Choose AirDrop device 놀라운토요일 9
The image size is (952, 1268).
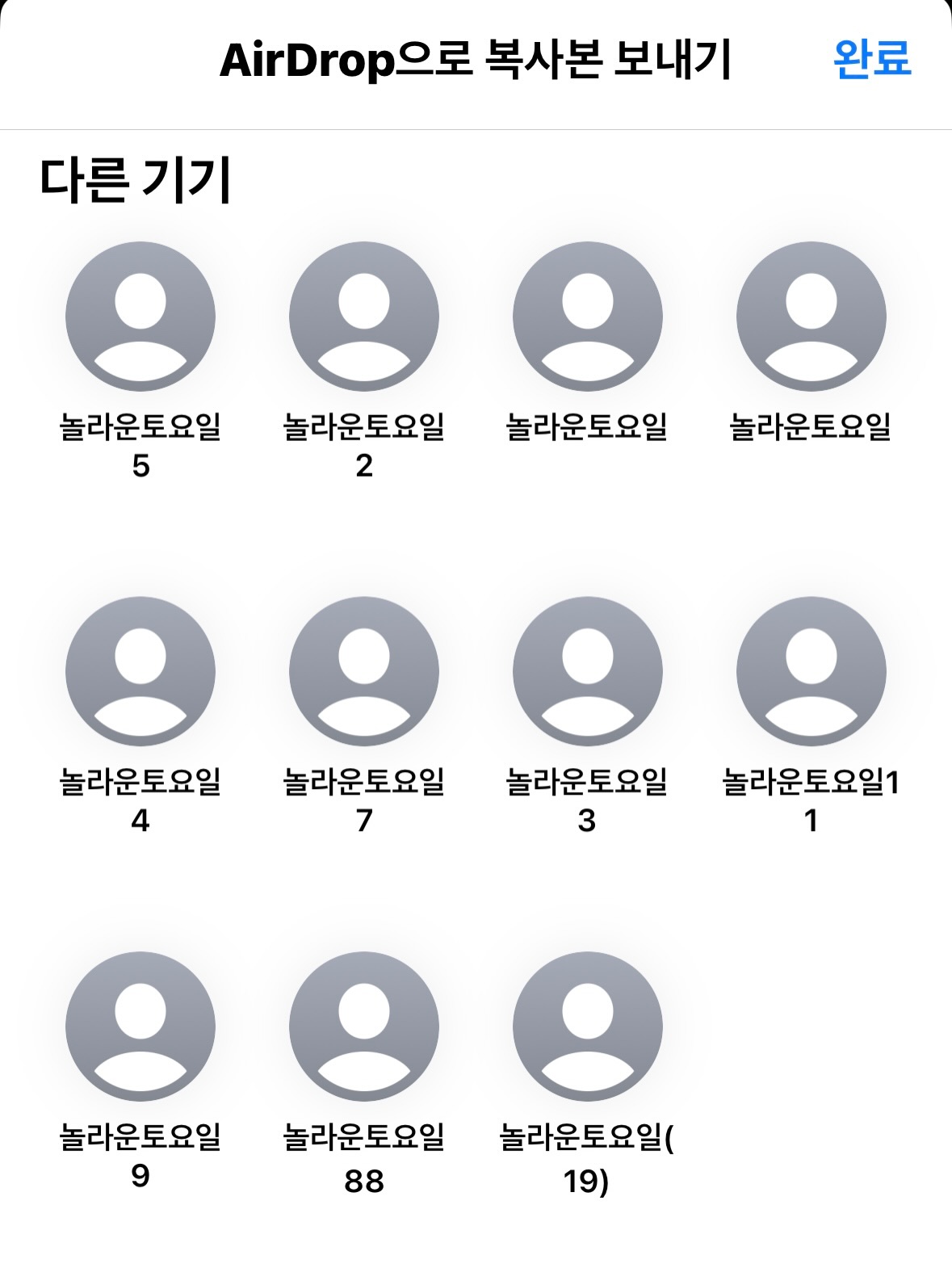point(140,1026)
